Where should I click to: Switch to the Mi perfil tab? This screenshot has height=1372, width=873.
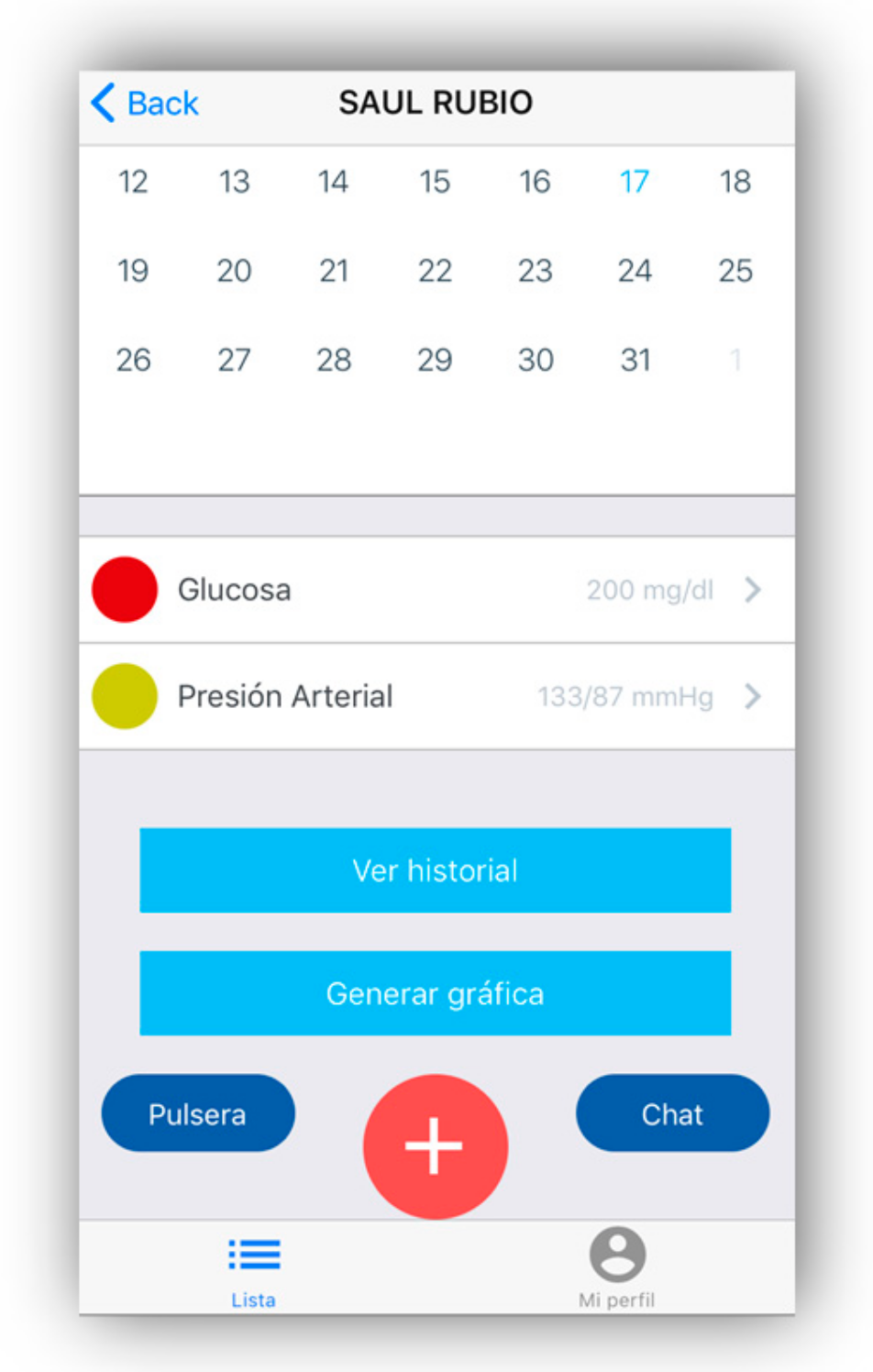pyautogui.click(x=617, y=1270)
